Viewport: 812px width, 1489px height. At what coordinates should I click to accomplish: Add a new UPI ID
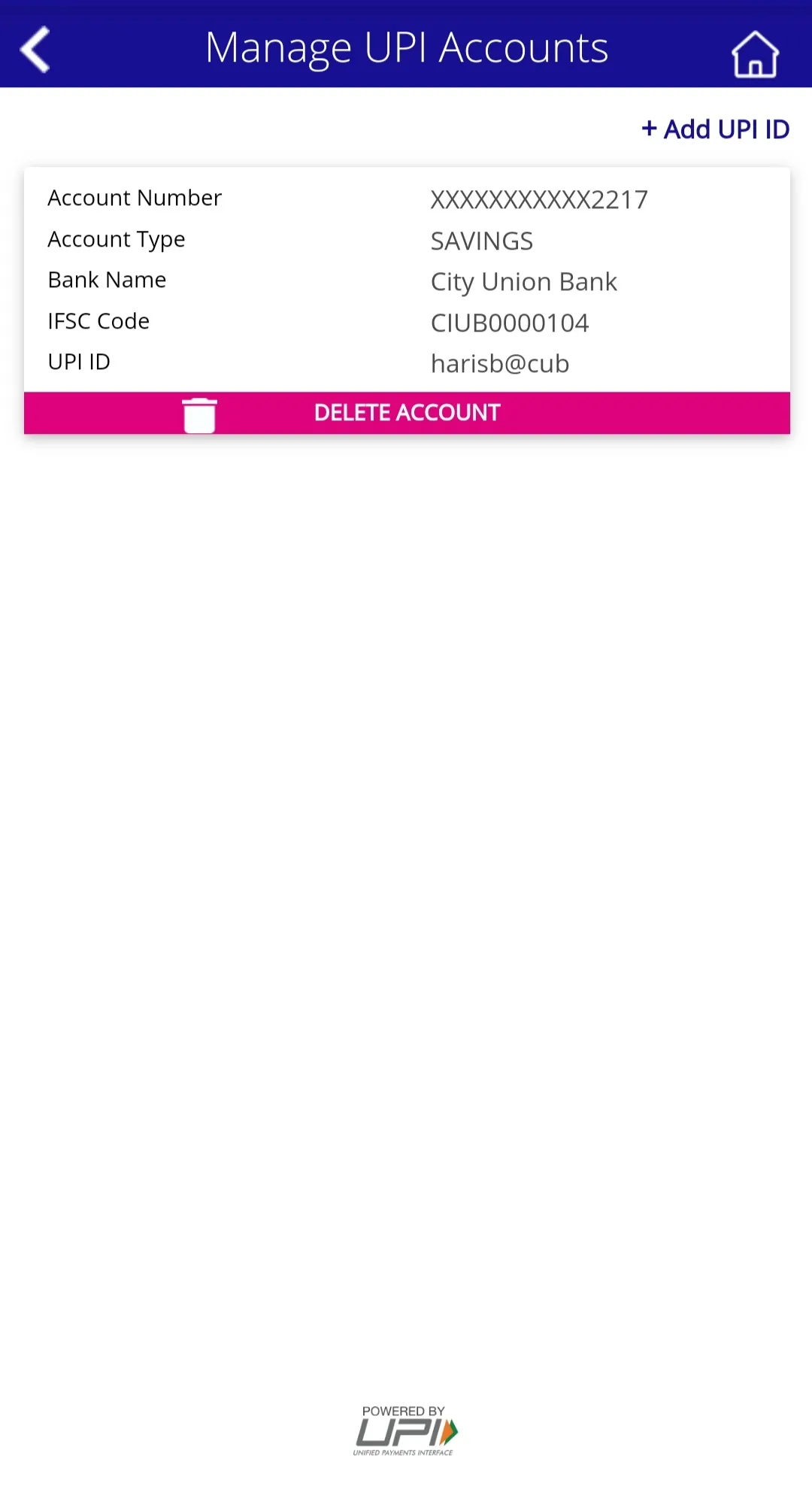click(x=715, y=129)
